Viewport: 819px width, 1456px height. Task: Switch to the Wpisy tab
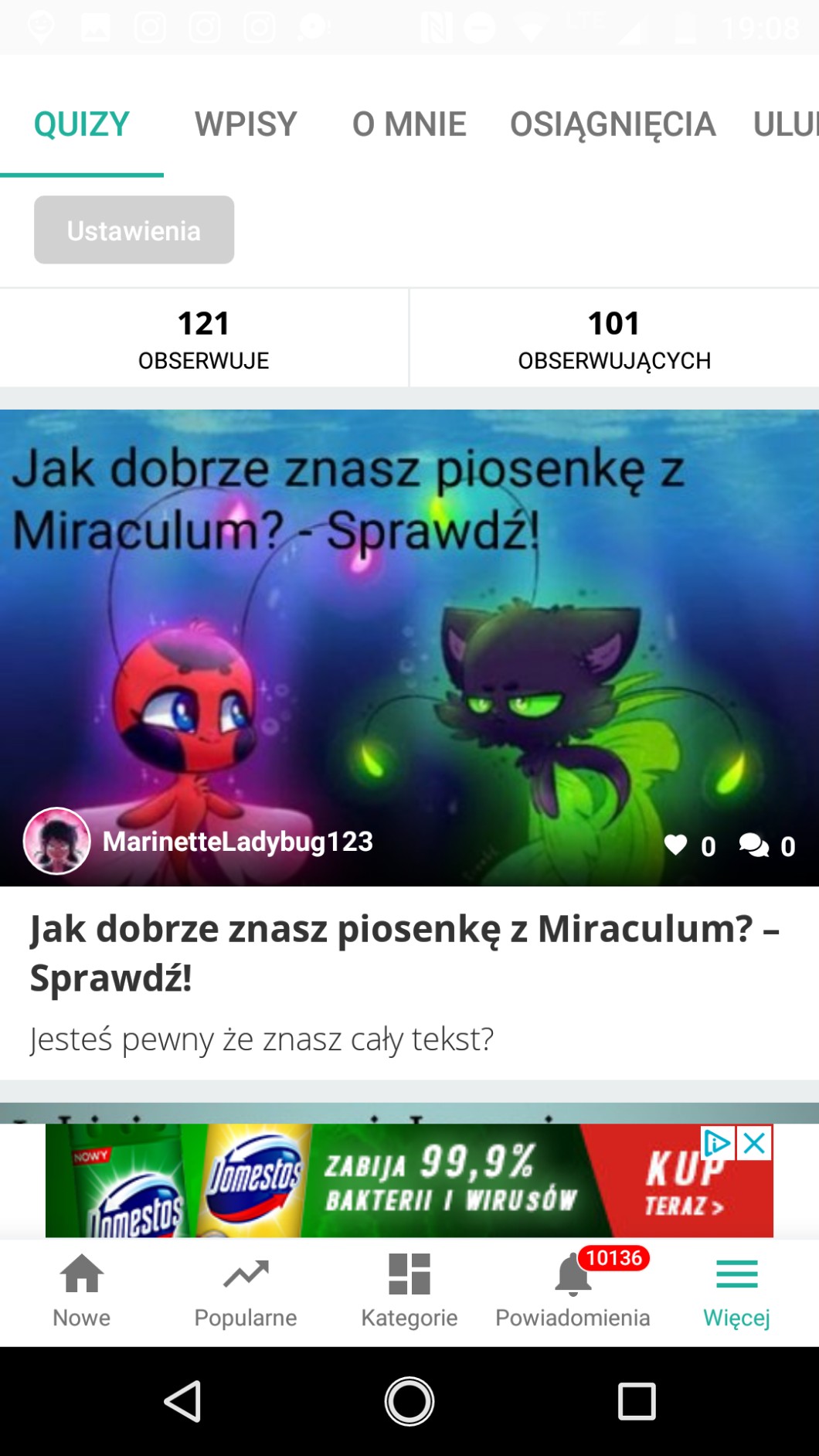click(x=246, y=124)
